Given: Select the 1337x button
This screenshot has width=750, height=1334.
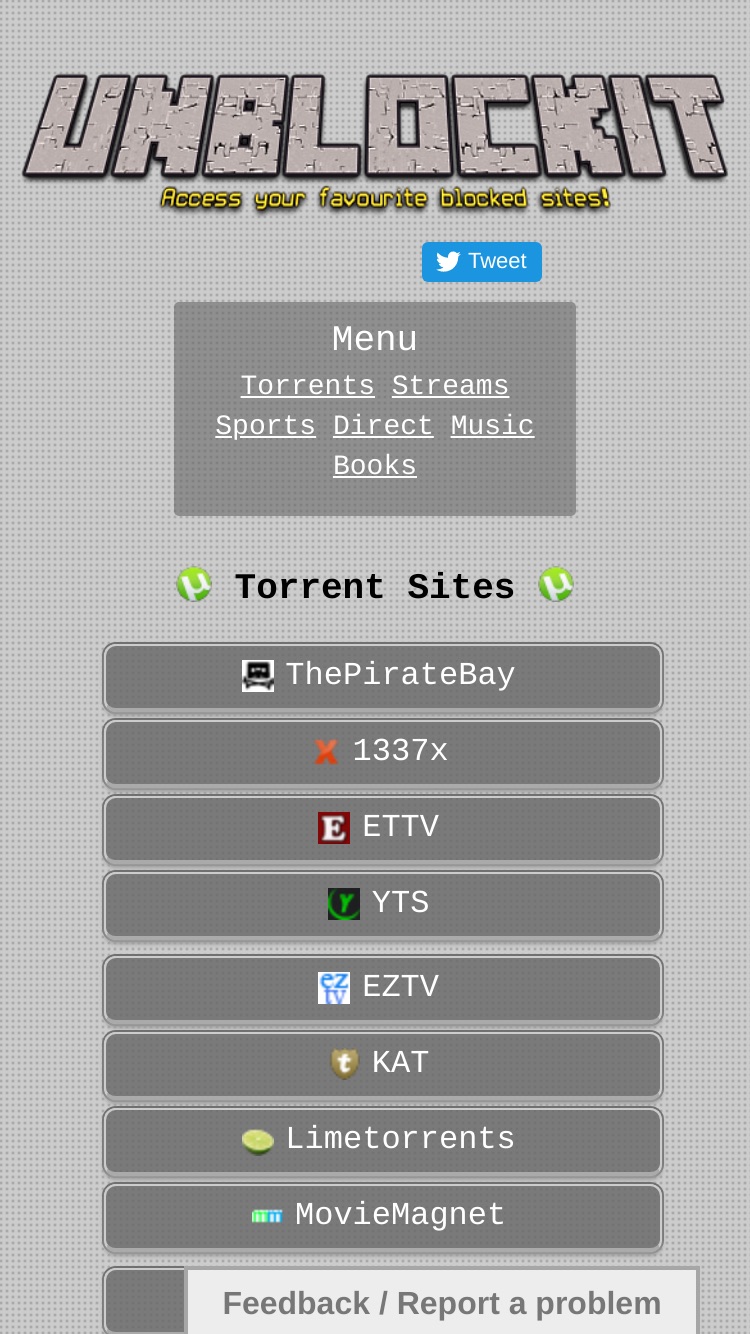Looking at the screenshot, I should coord(383,753).
